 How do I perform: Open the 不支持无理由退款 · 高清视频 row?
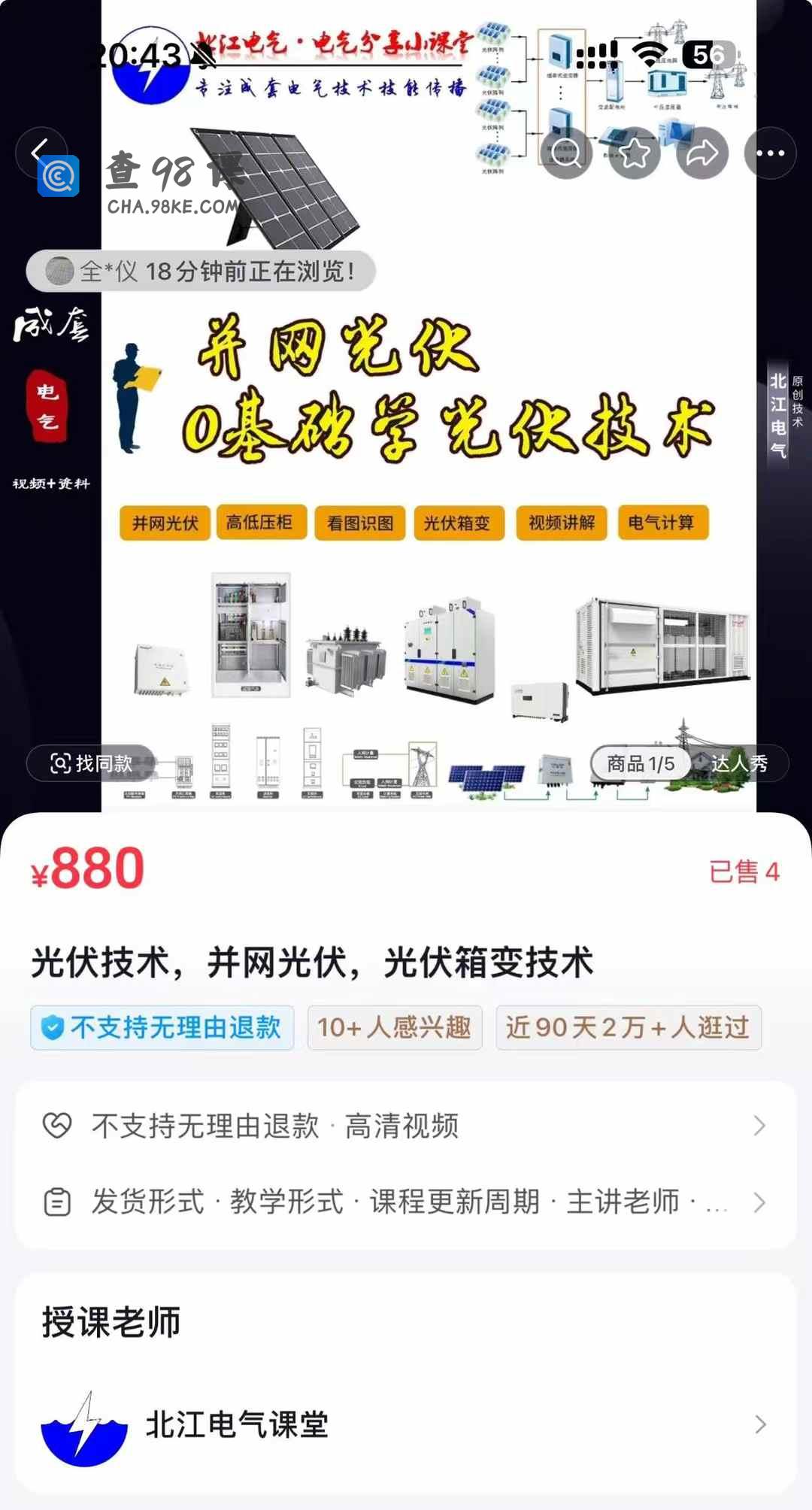tap(406, 1126)
